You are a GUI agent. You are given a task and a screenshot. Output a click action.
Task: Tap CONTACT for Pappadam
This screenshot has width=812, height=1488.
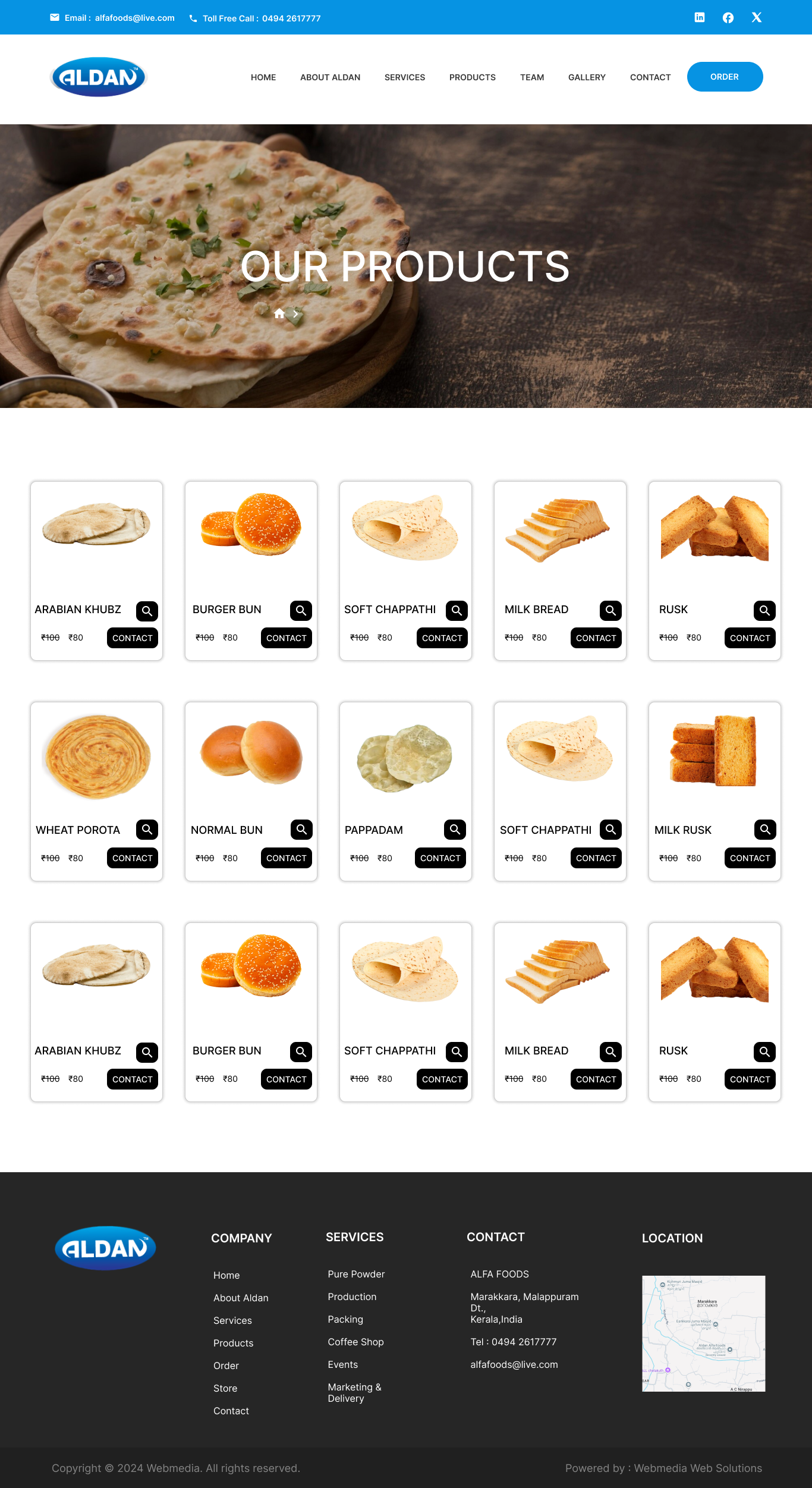tap(440, 858)
